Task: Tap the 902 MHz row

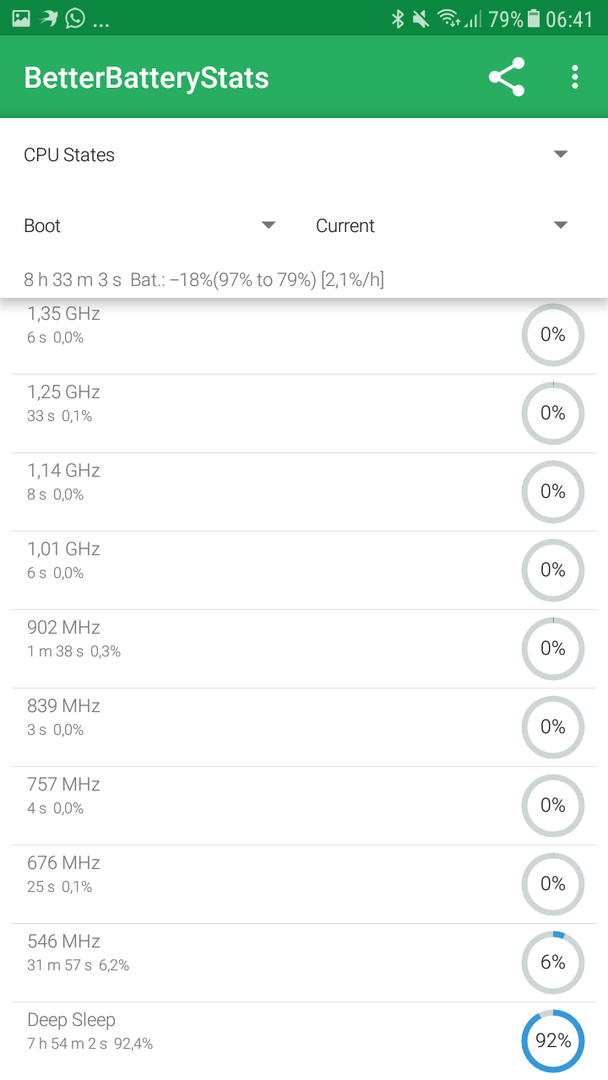Action: (304, 649)
